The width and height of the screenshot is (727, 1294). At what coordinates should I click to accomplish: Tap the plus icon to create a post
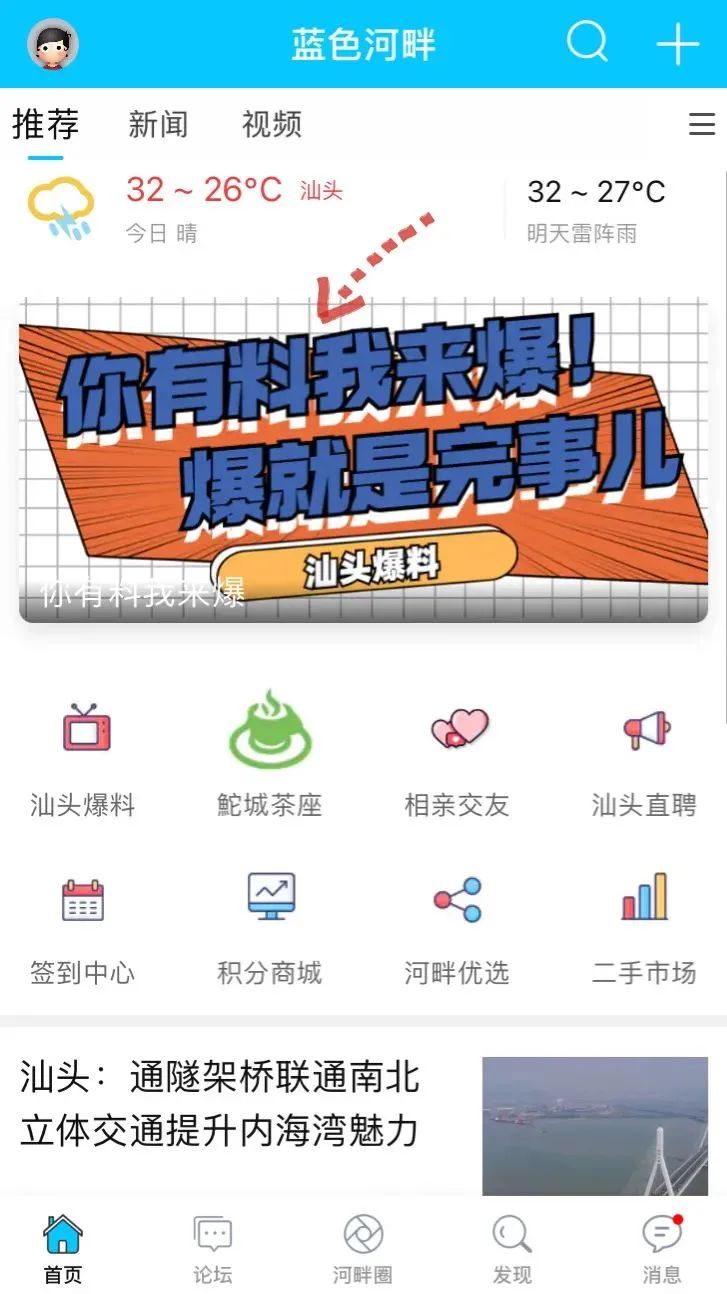point(677,44)
